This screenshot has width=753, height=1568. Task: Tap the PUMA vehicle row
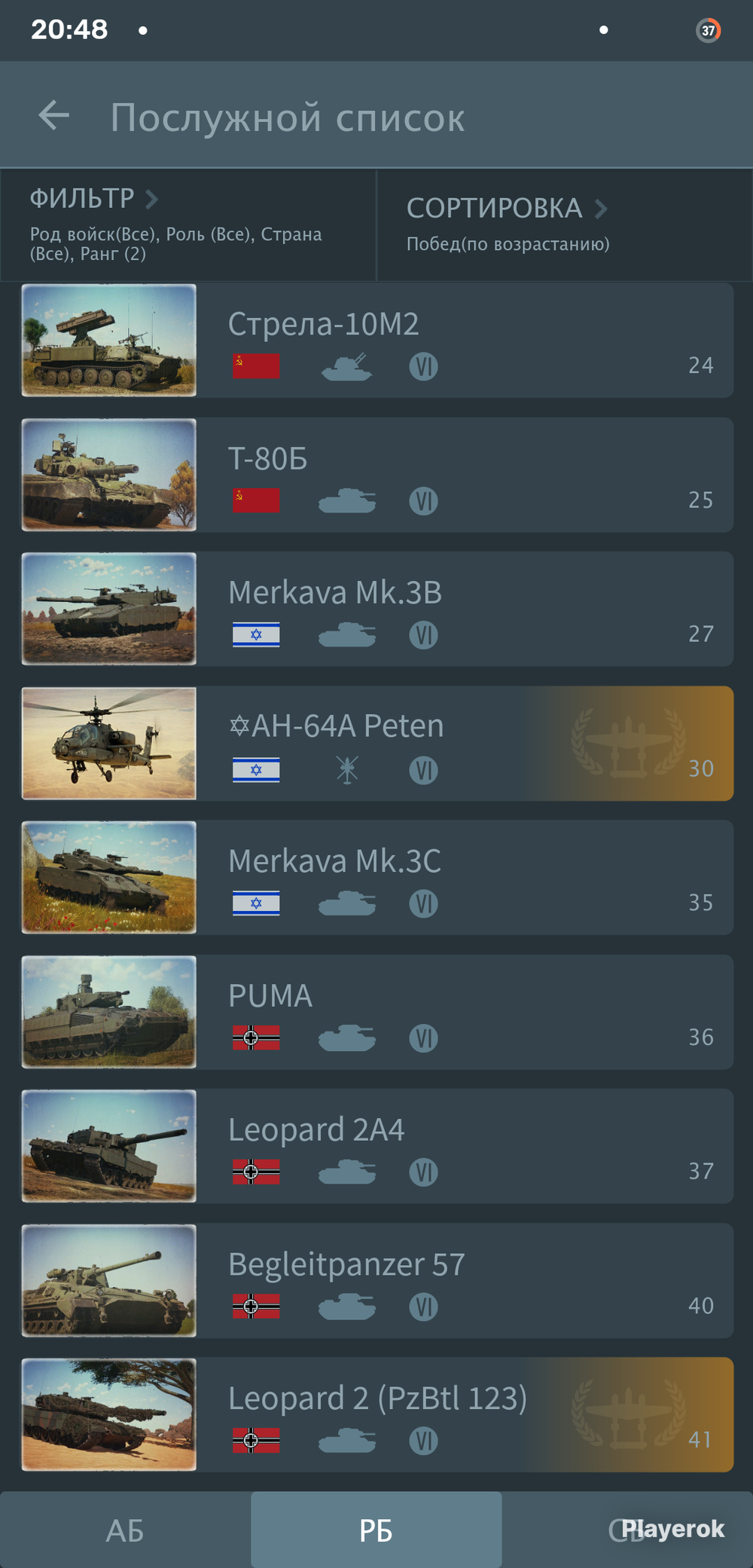coord(377,1012)
